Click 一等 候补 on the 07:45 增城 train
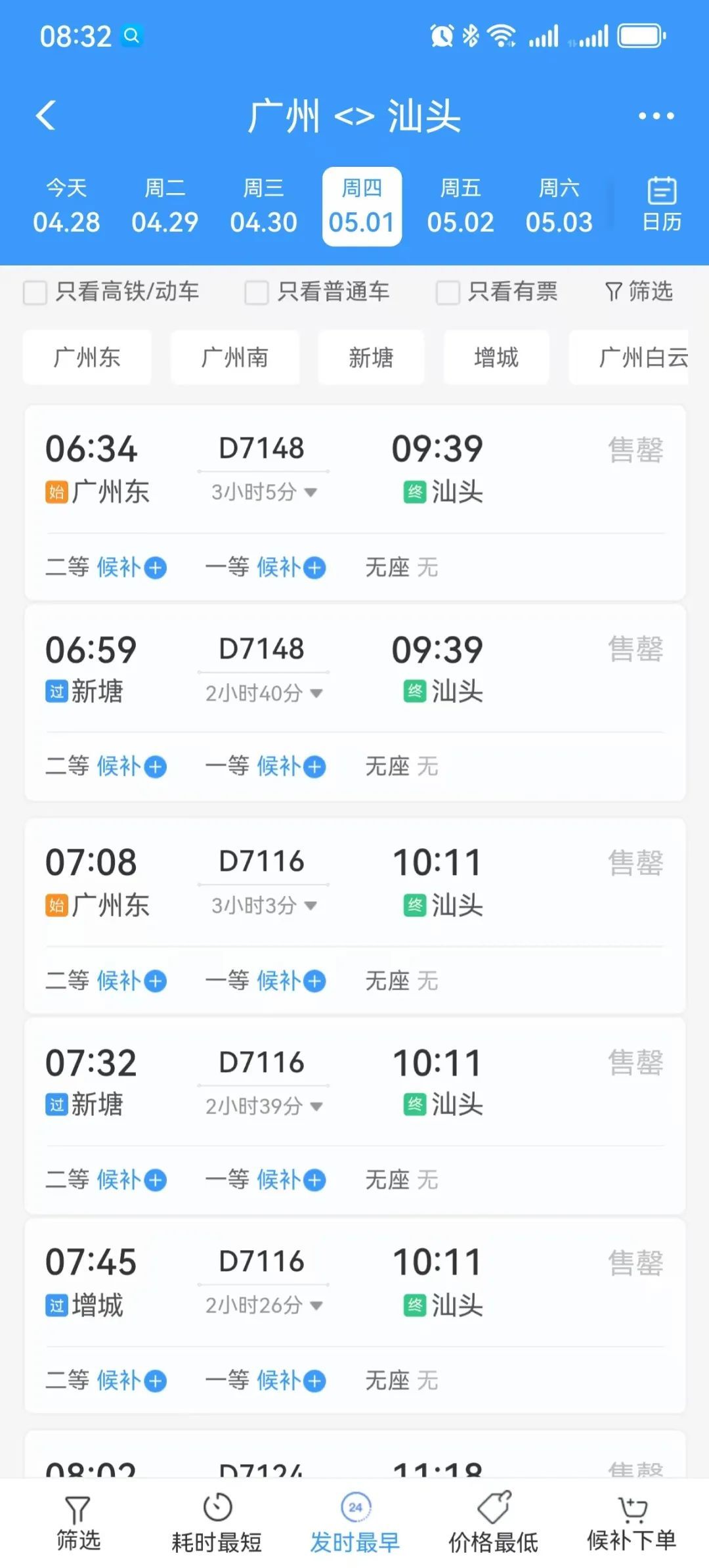The height and width of the screenshot is (1568, 709). click(x=290, y=1381)
